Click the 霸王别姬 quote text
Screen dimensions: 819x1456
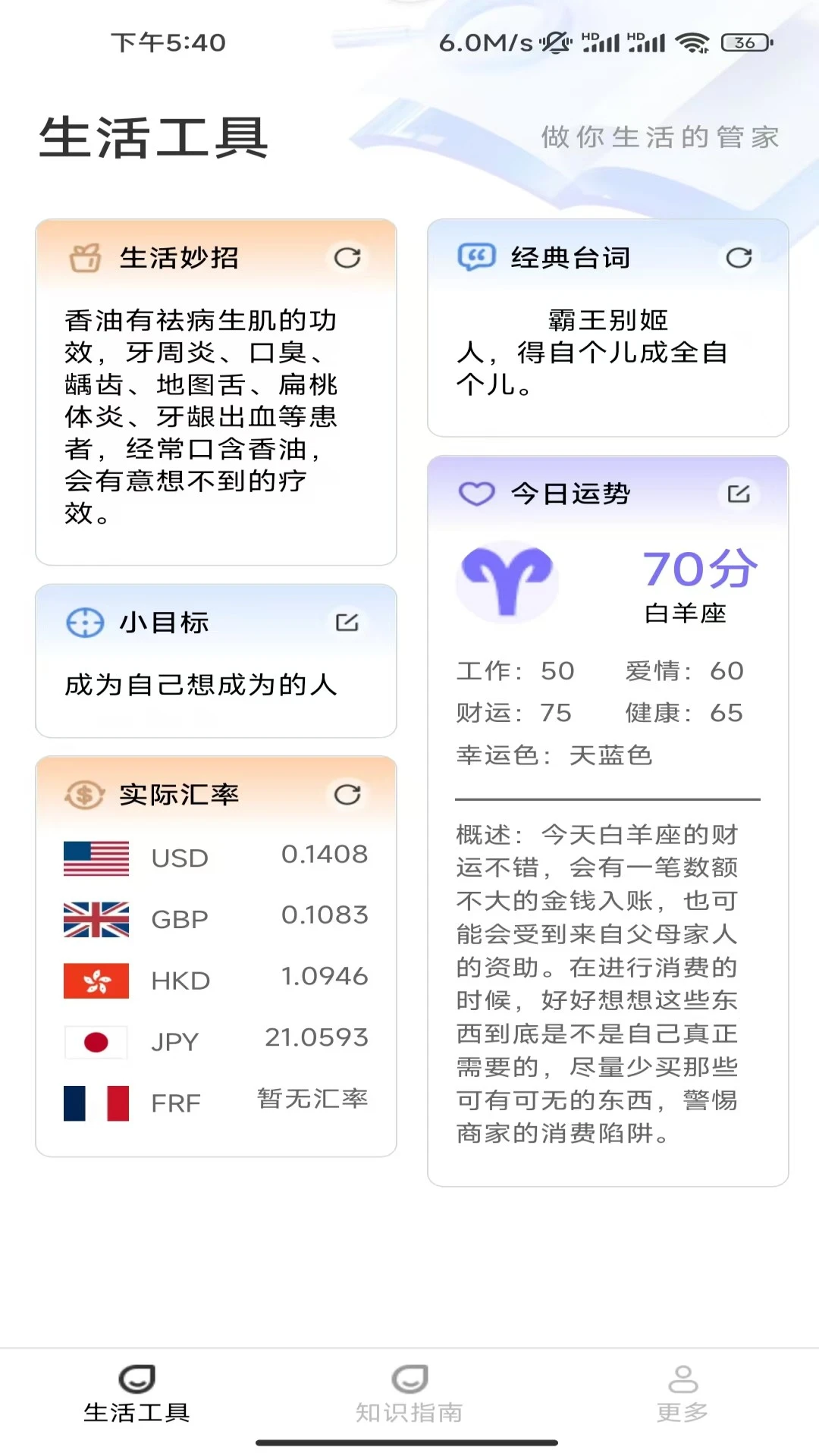point(607,320)
